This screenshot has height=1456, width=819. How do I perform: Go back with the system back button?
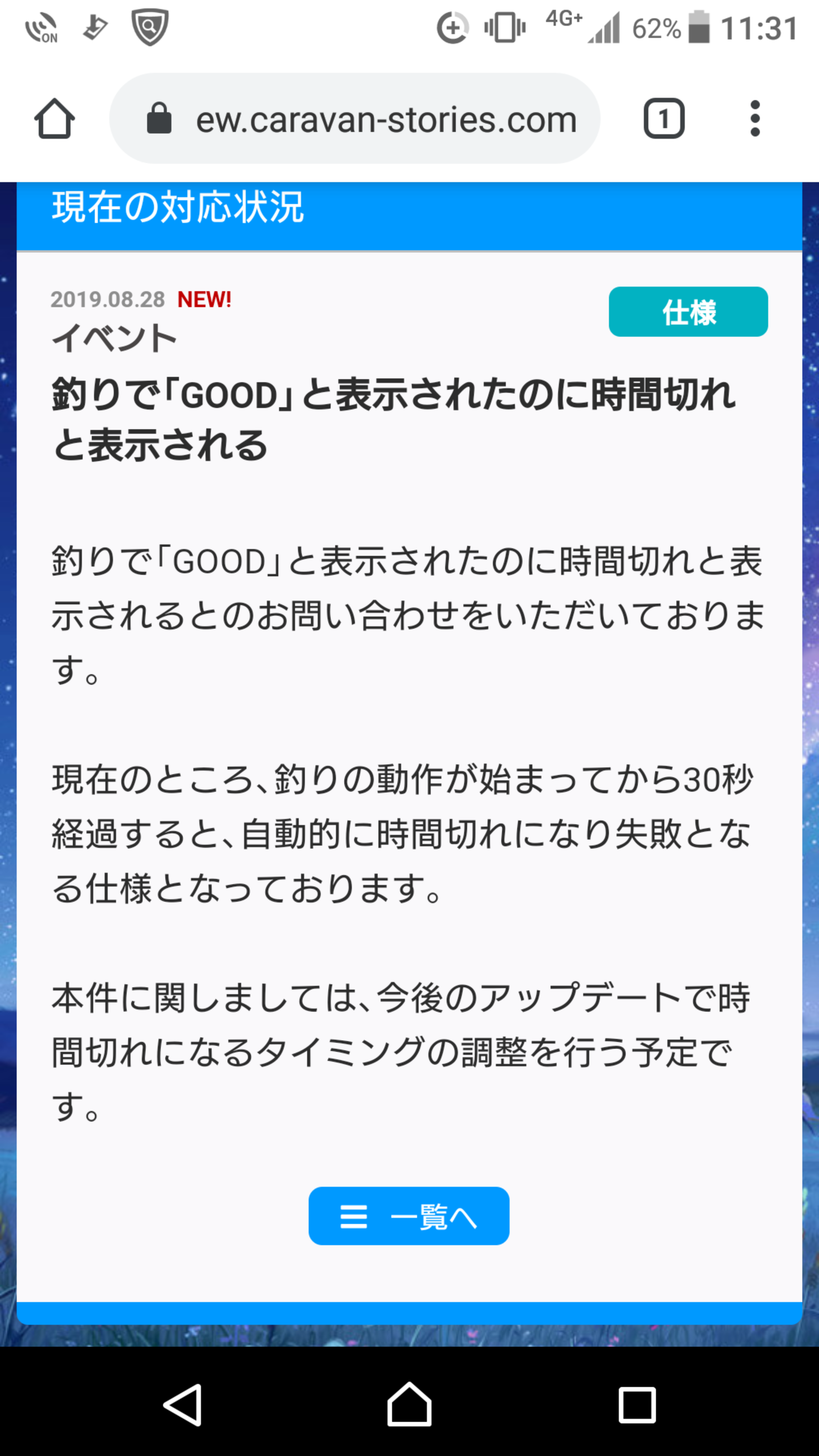(182, 1405)
